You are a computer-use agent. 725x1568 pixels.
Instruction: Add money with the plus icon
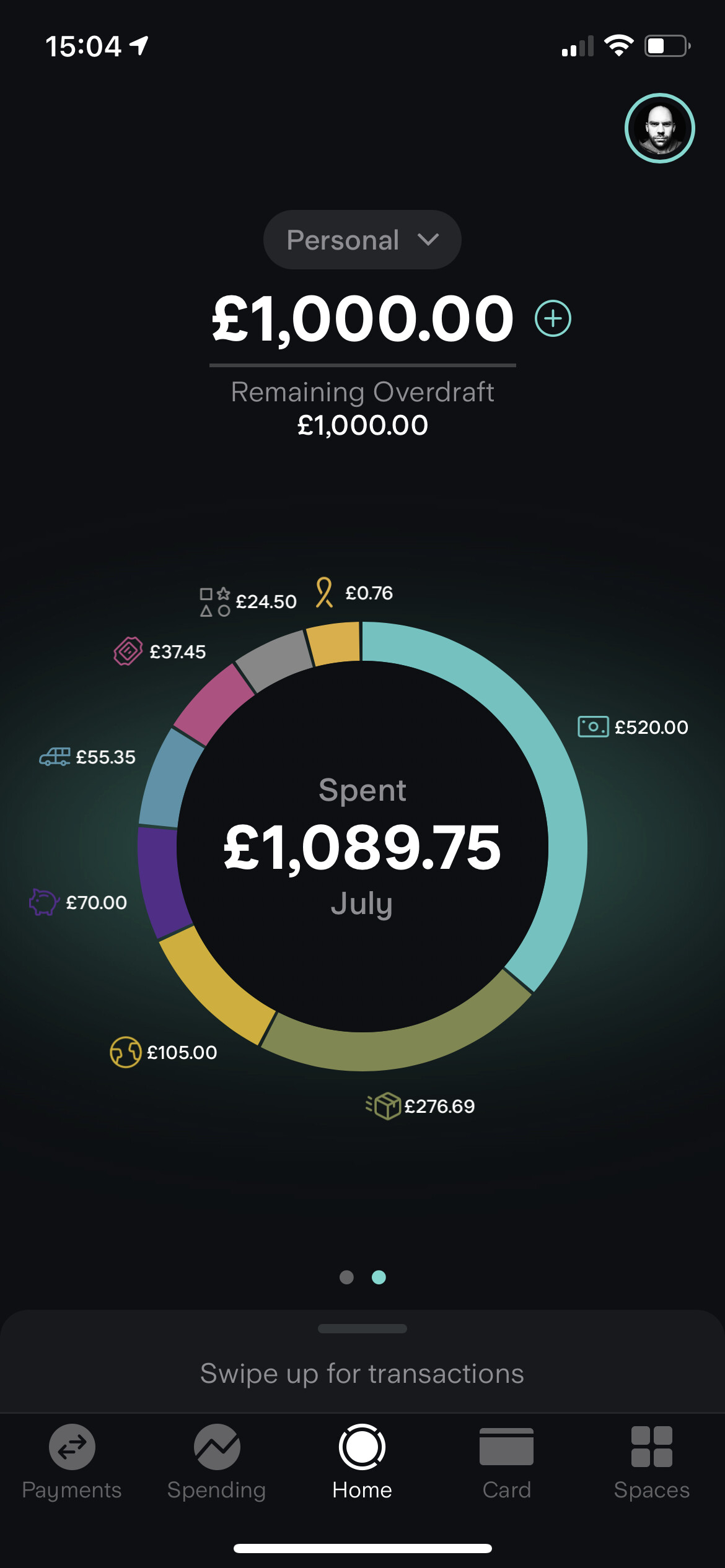pos(553,318)
